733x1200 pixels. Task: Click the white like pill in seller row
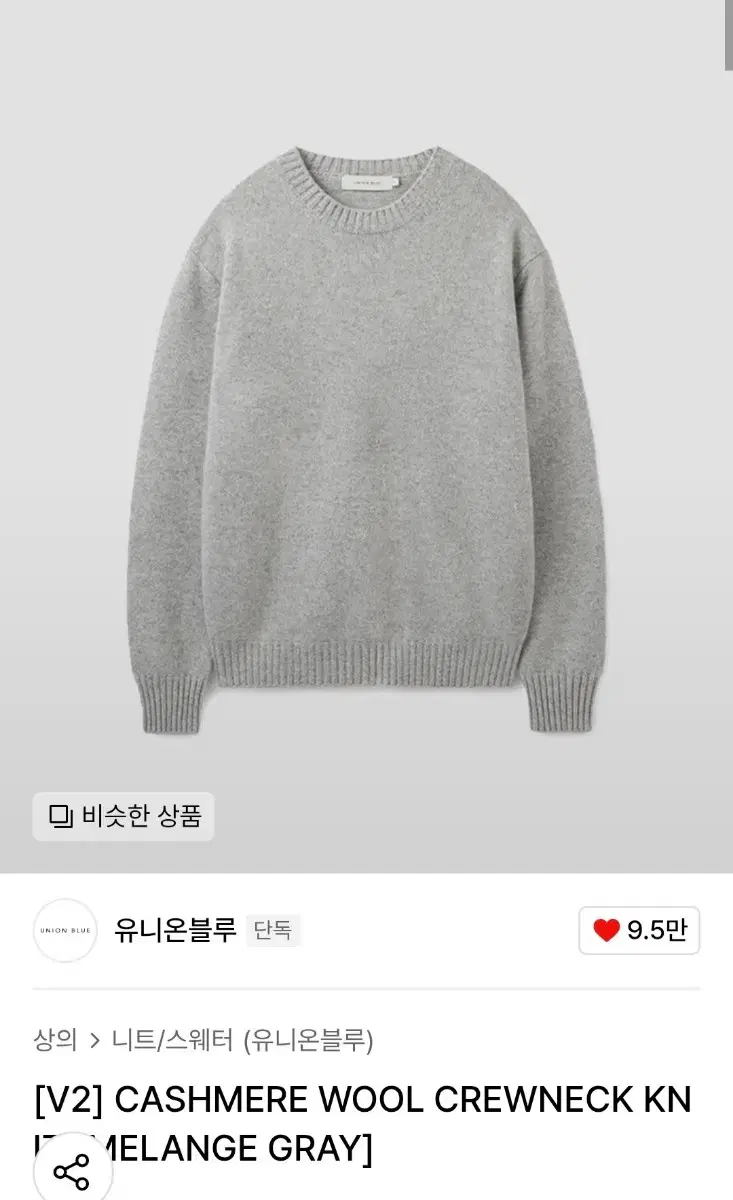[x=637, y=930]
